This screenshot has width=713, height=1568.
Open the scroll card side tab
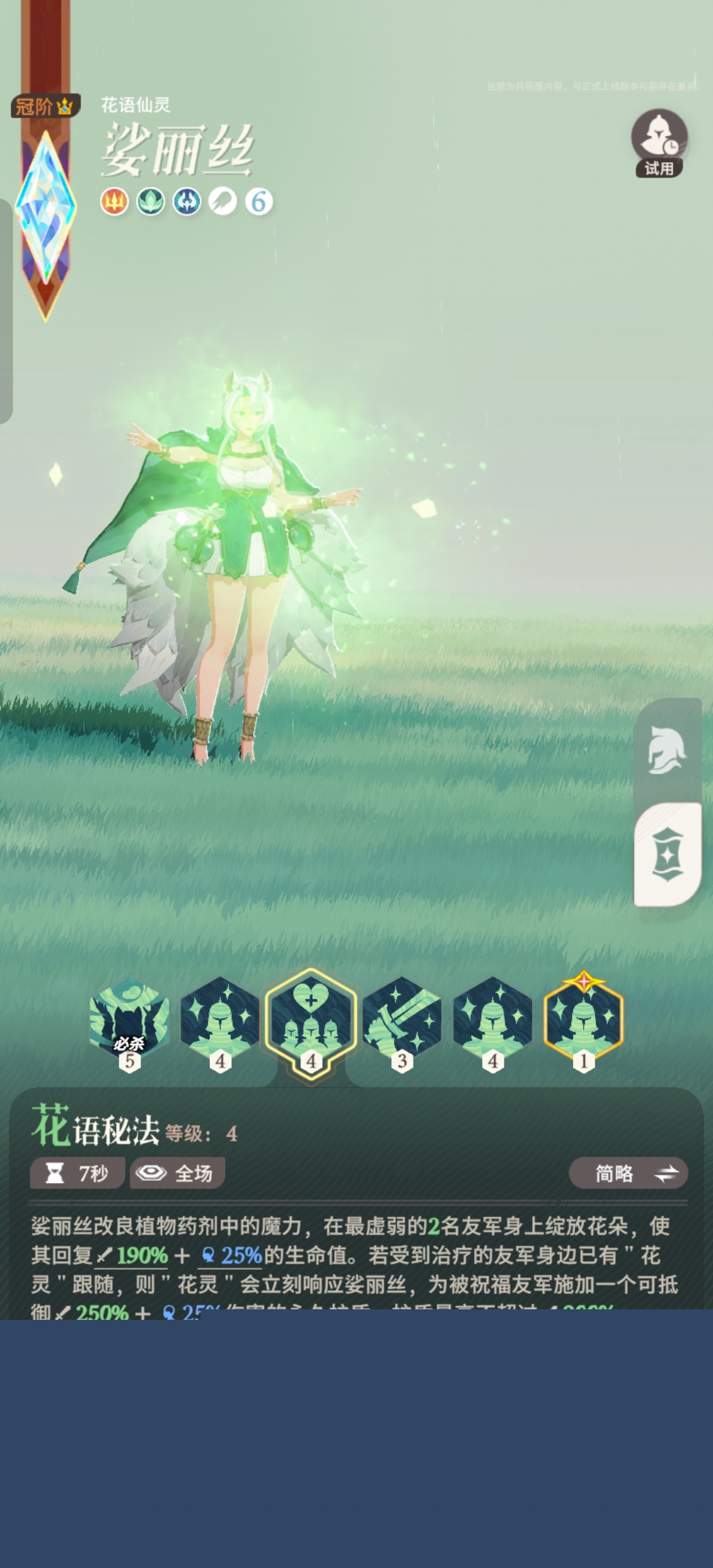(667, 854)
